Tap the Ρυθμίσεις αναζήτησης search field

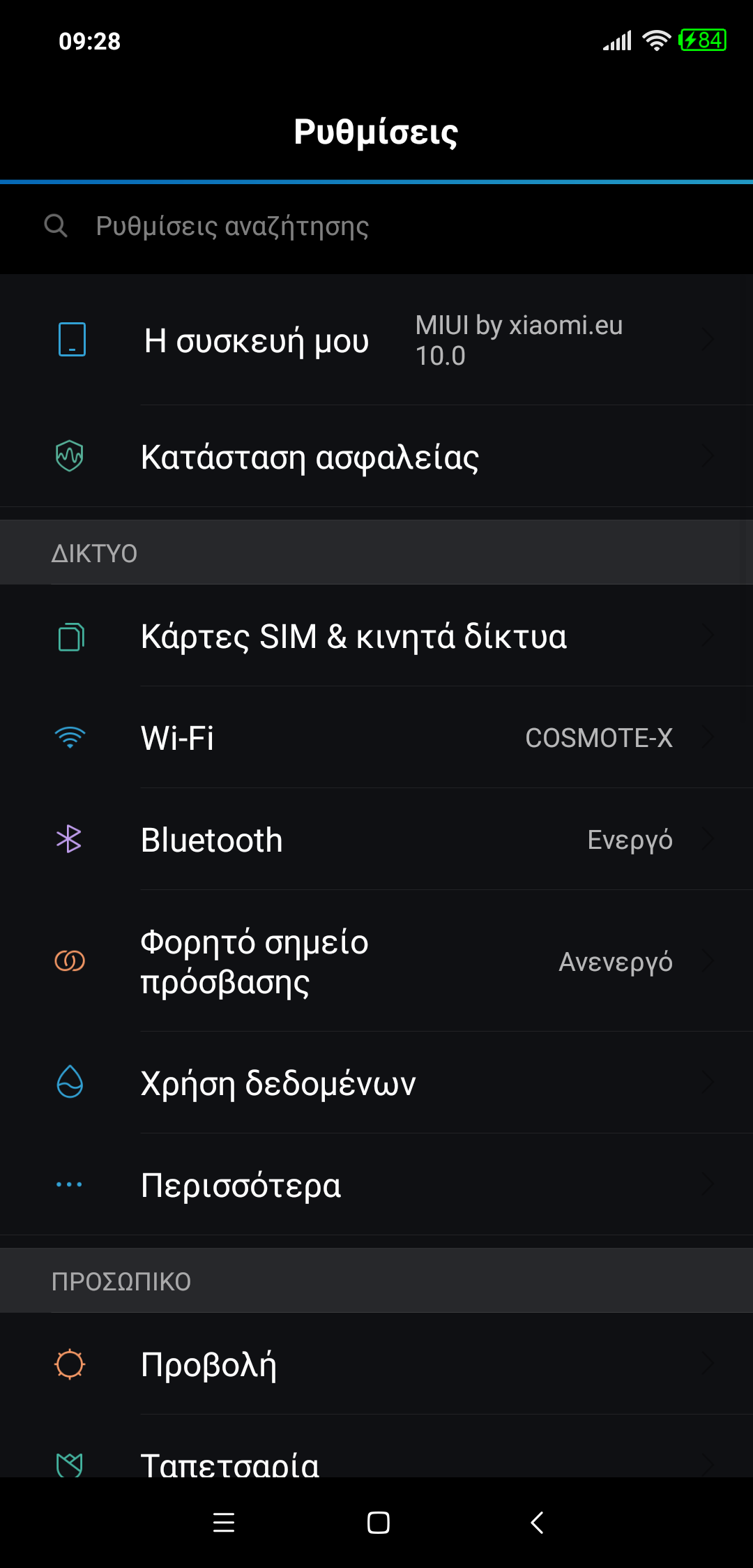tap(376, 227)
